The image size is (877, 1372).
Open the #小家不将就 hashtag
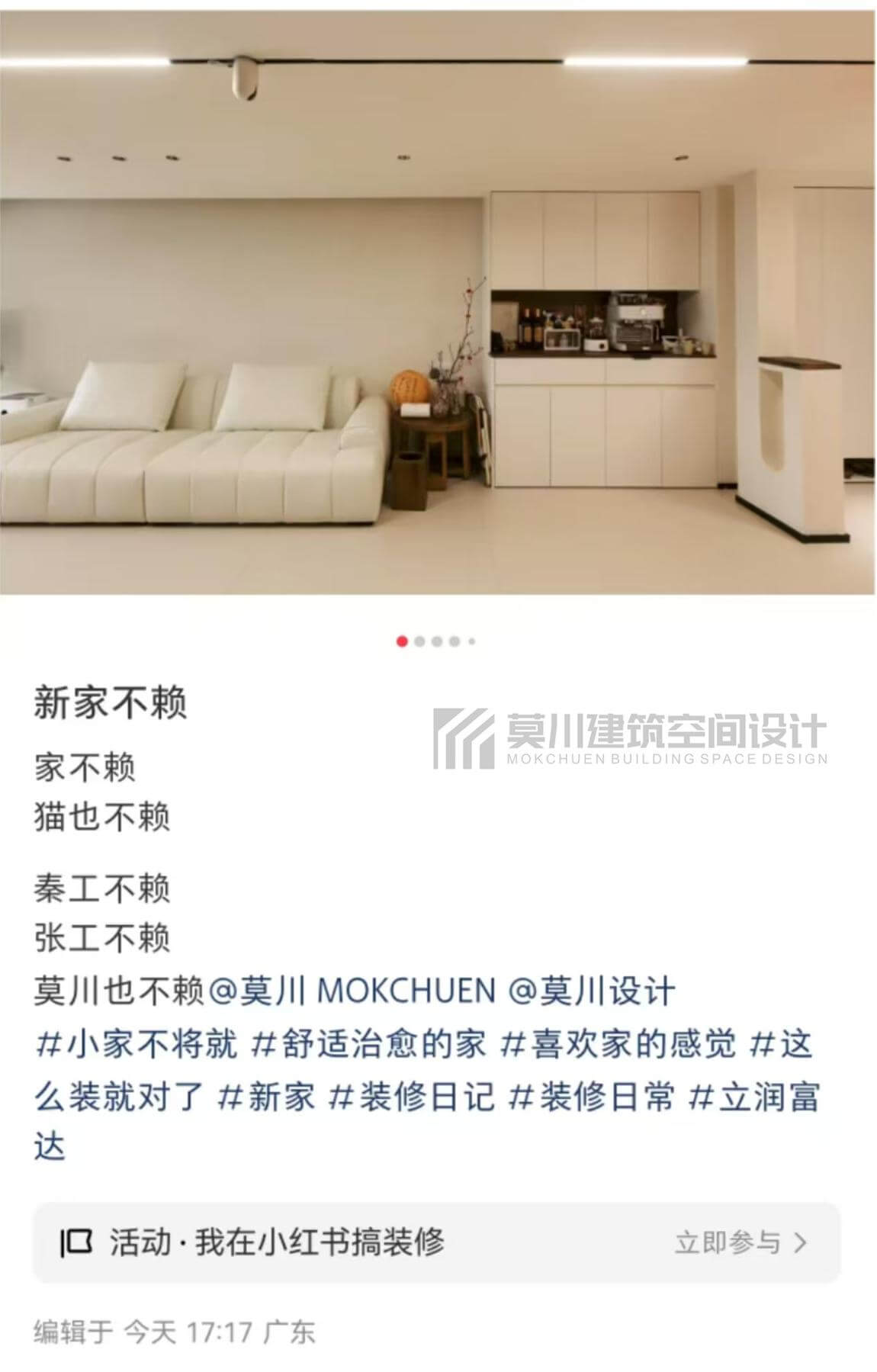coord(137,1044)
